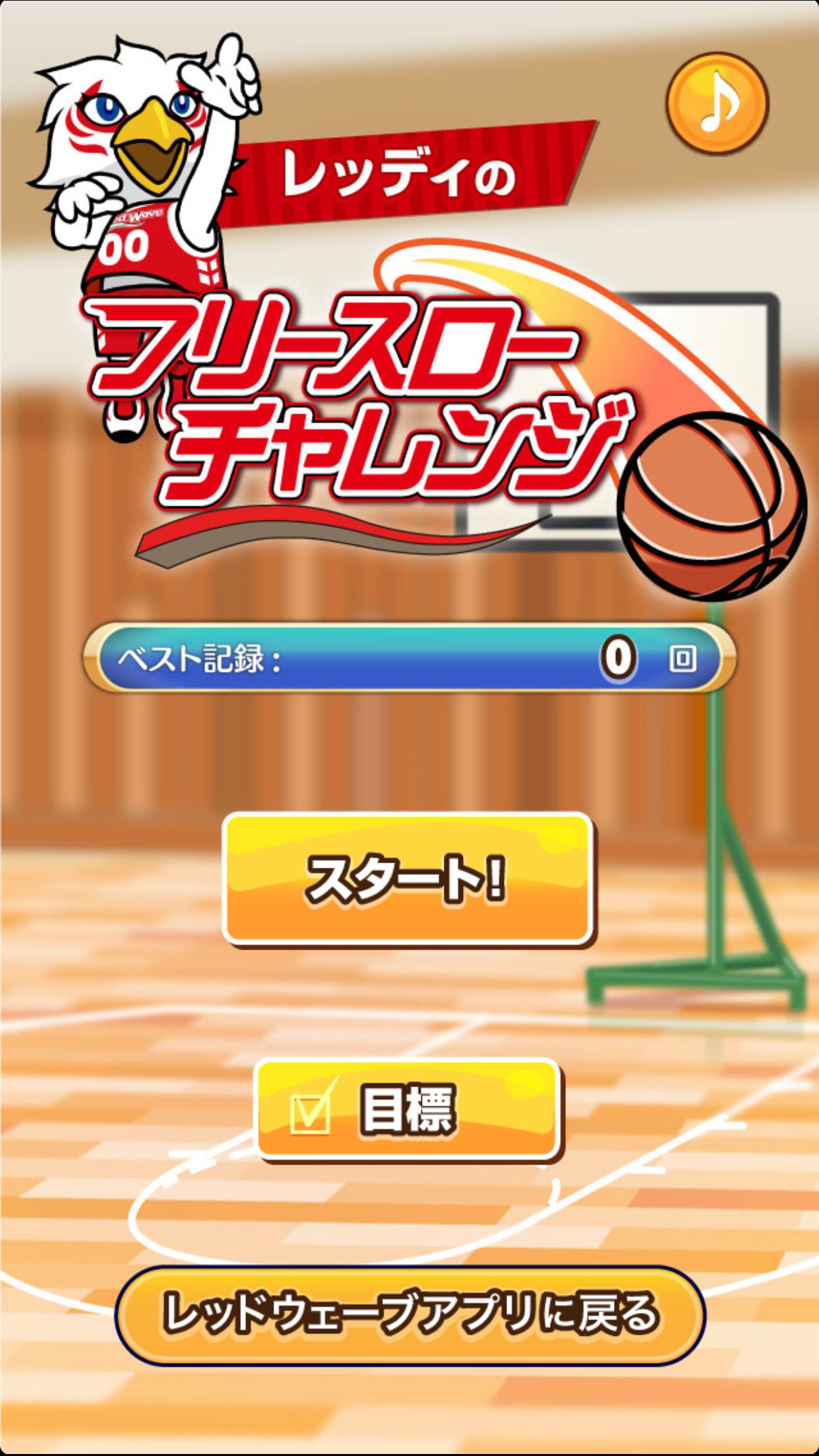This screenshot has height=1456, width=819.
Task: Return via レッドウェーブアプリに戻る button
Action: pos(410,1314)
